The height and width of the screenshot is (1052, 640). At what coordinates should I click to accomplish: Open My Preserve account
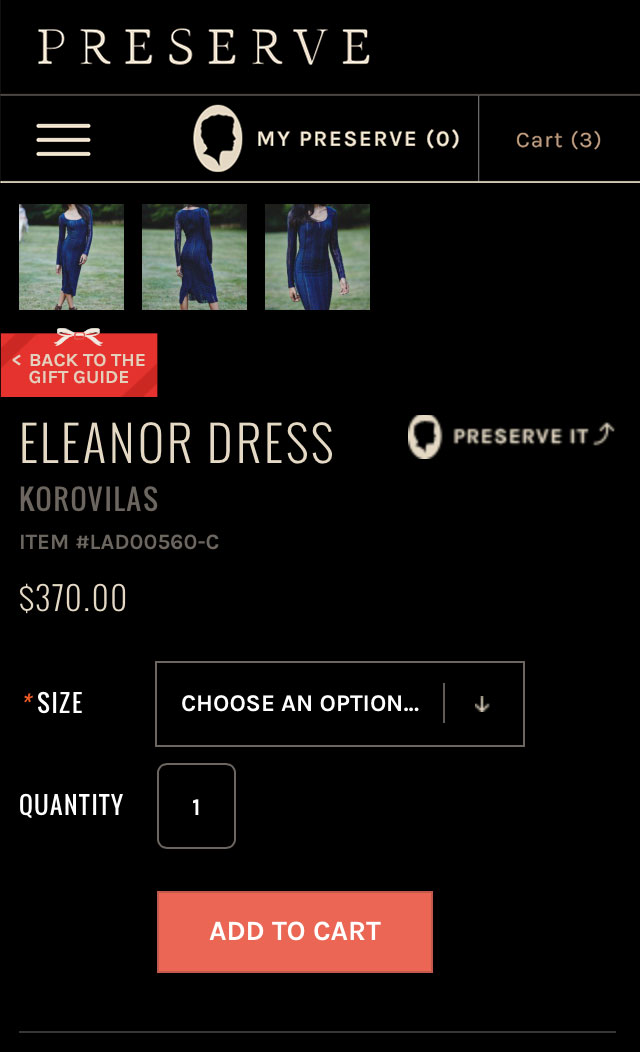(x=327, y=139)
